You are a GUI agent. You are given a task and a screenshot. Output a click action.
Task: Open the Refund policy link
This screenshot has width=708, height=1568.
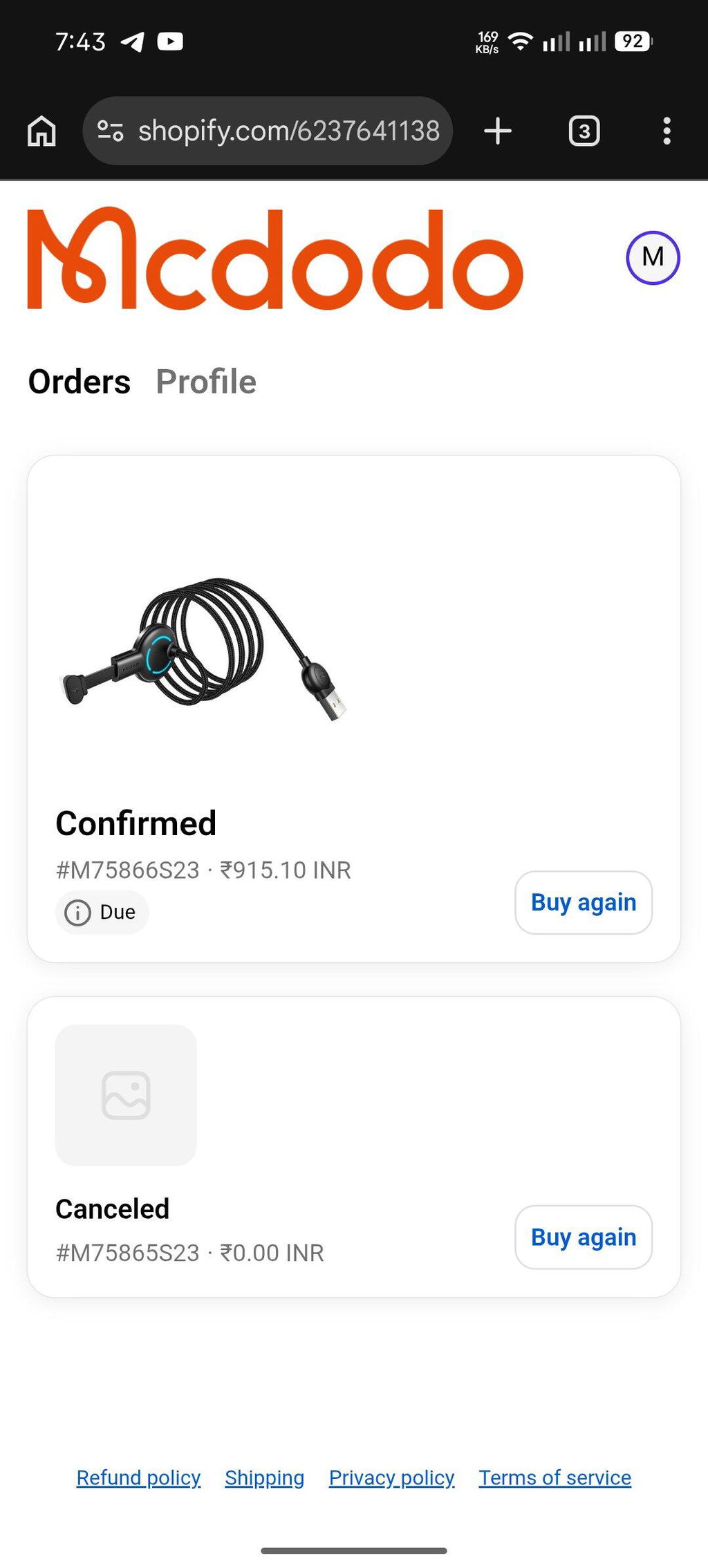(x=138, y=1477)
